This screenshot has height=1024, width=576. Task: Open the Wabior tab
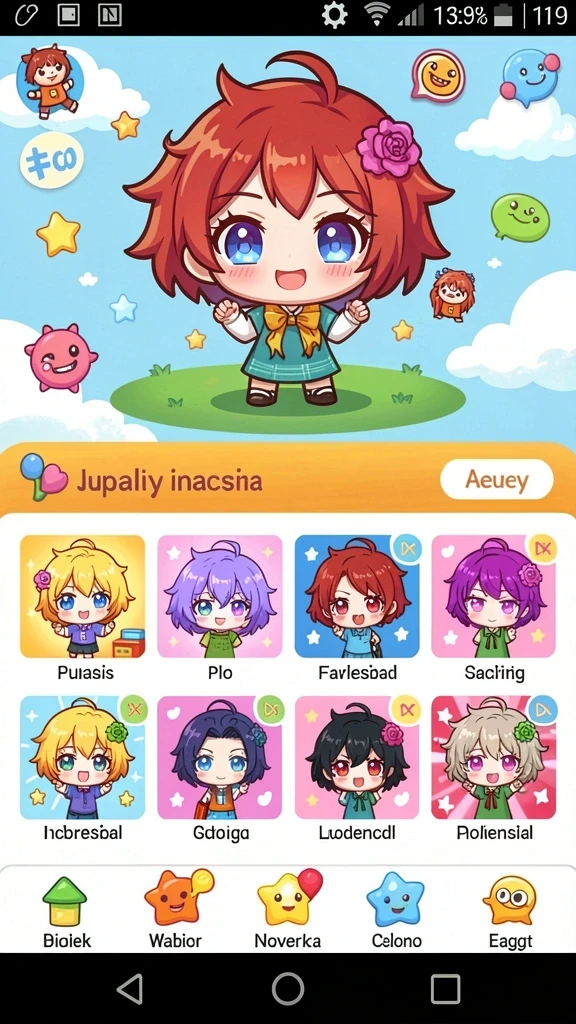coord(176,910)
